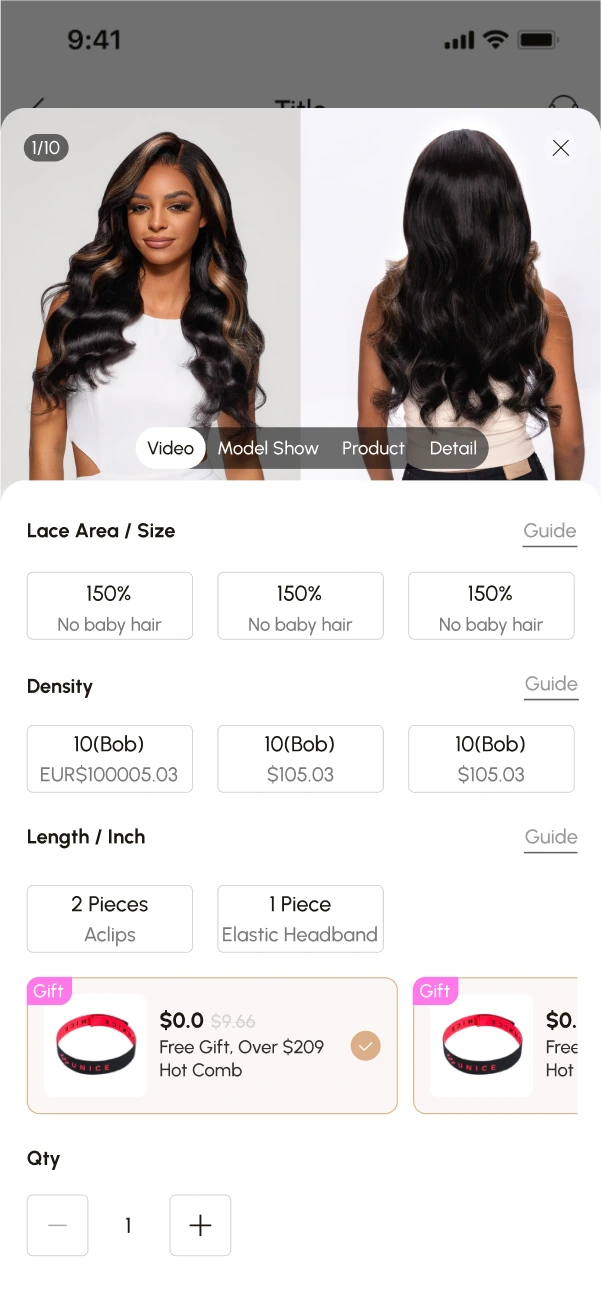
Task: Open the Length / Inch Guide link
Action: (x=551, y=837)
